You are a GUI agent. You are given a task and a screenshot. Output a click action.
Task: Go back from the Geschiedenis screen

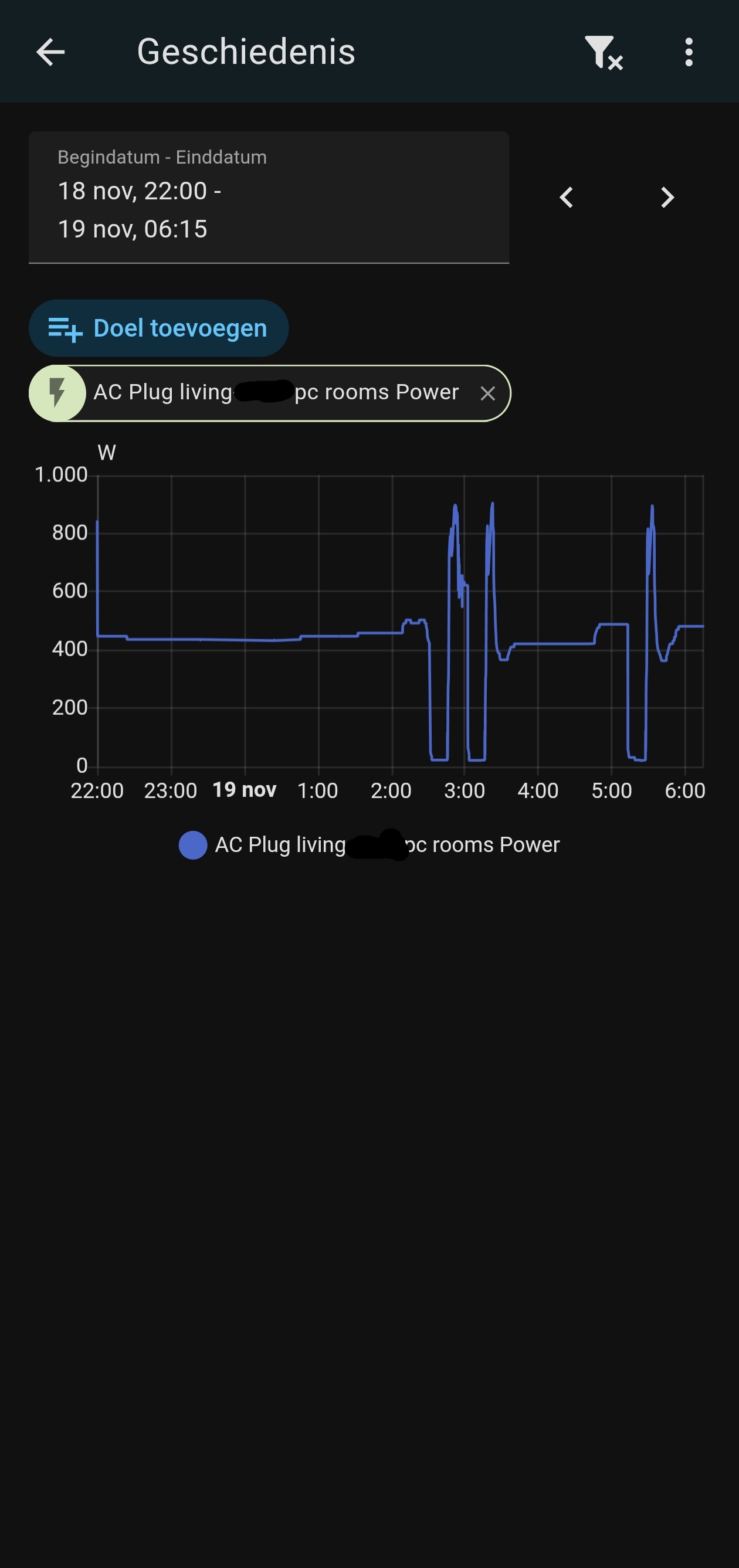pyautogui.click(x=50, y=52)
